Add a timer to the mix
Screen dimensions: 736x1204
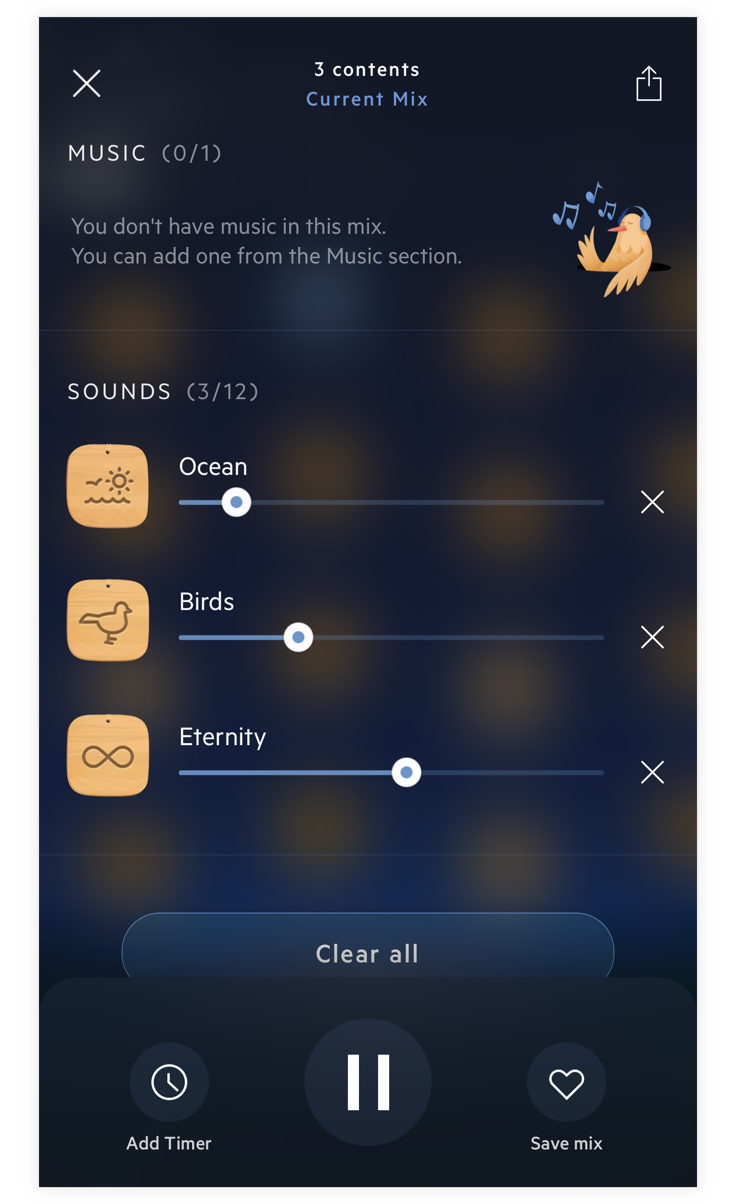pos(169,1082)
